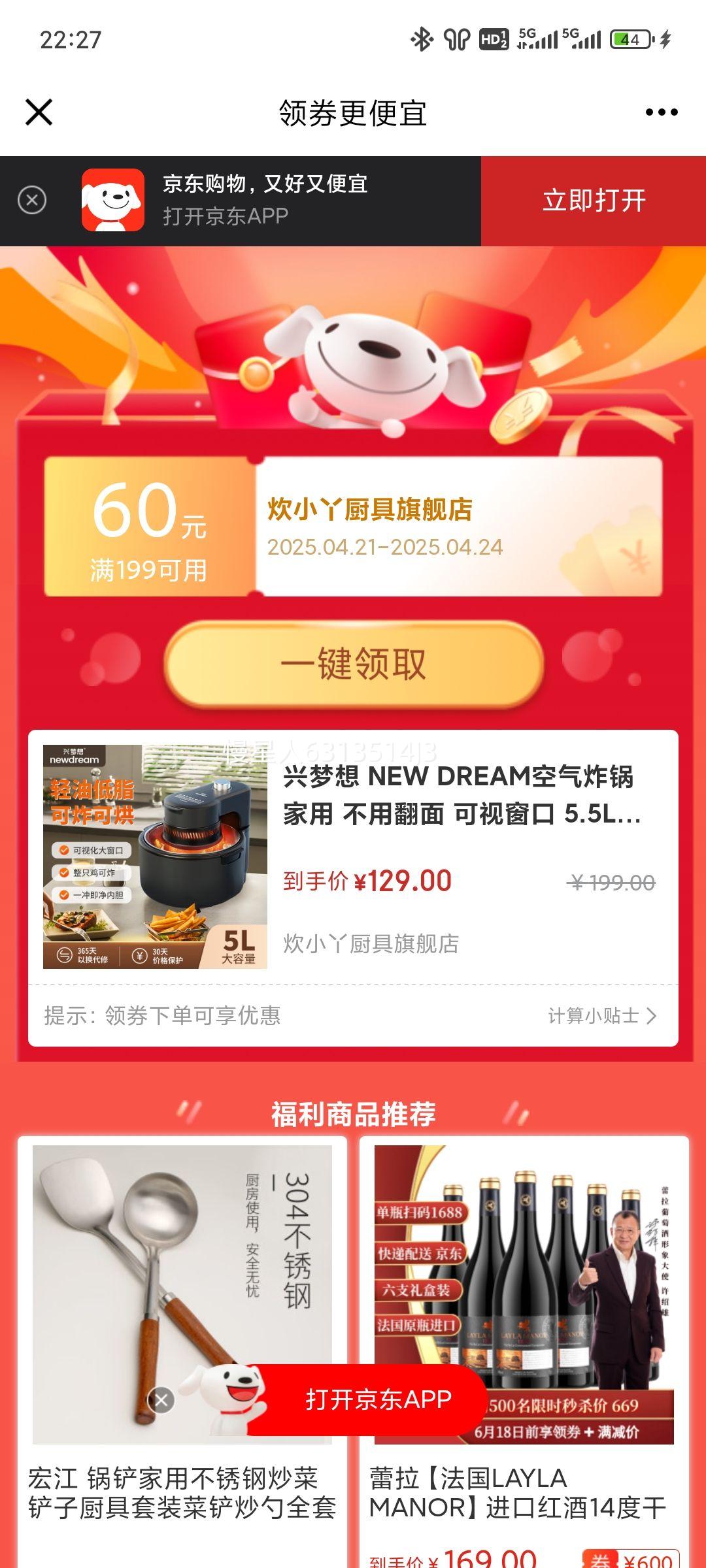
Task: Tap 立即打开 to open the JD app
Action: coord(592,201)
